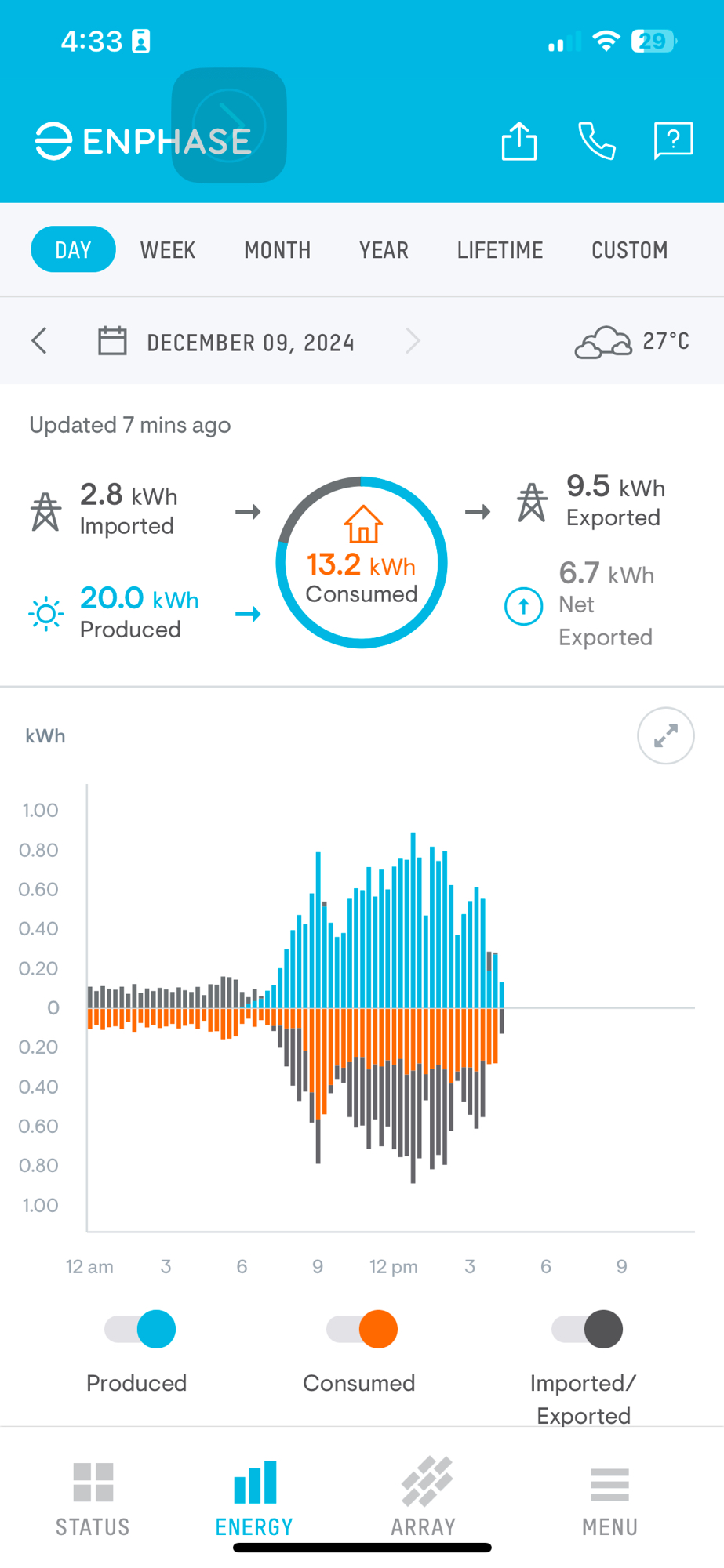Open the STATUS tab

click(93, 1498)
